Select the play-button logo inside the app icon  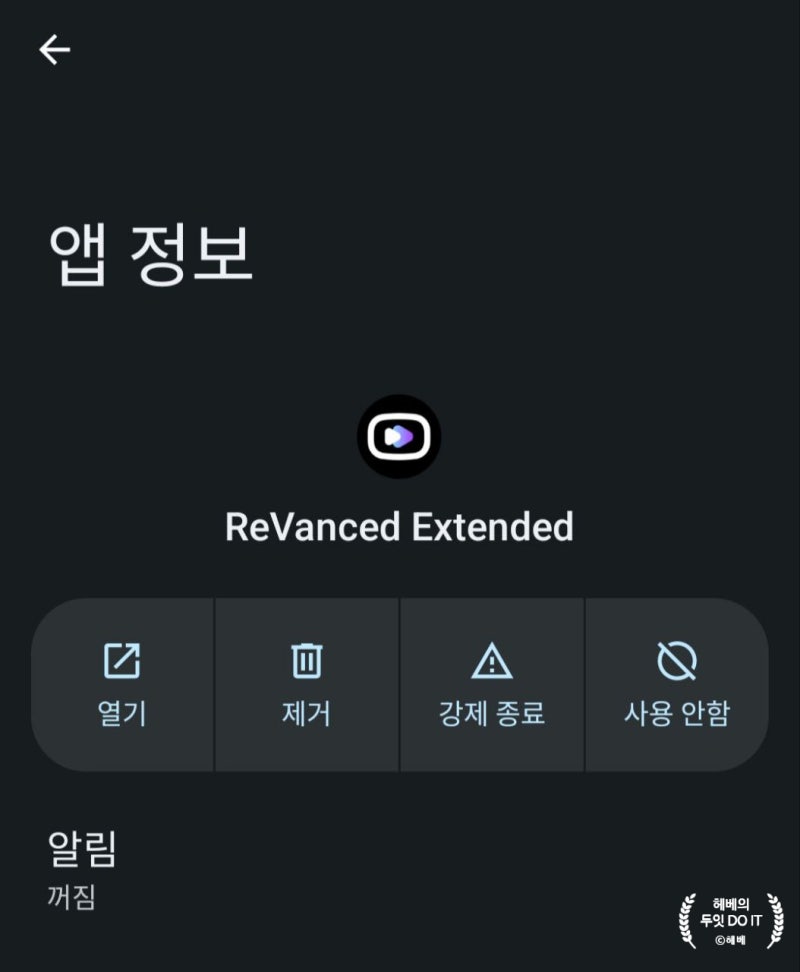coord(399,436)
